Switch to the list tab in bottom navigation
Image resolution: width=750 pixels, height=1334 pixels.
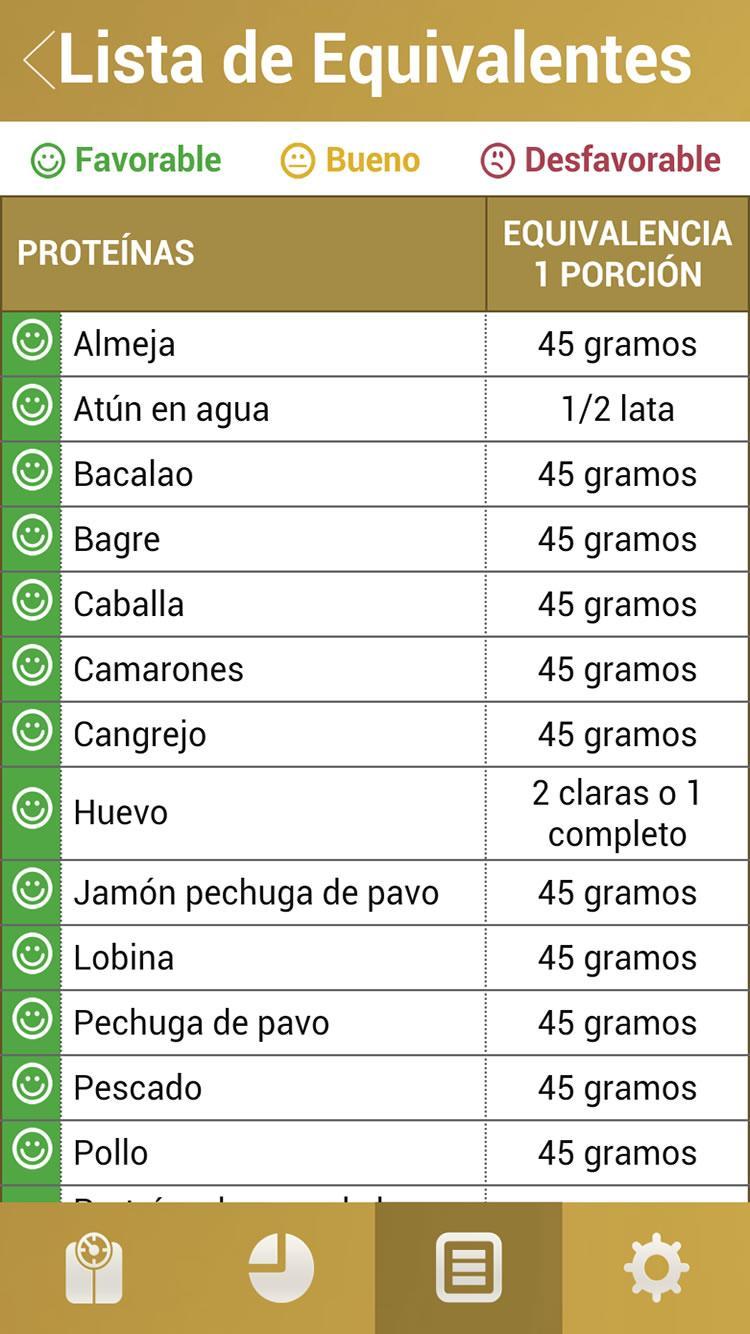[x=469, y=1268]
